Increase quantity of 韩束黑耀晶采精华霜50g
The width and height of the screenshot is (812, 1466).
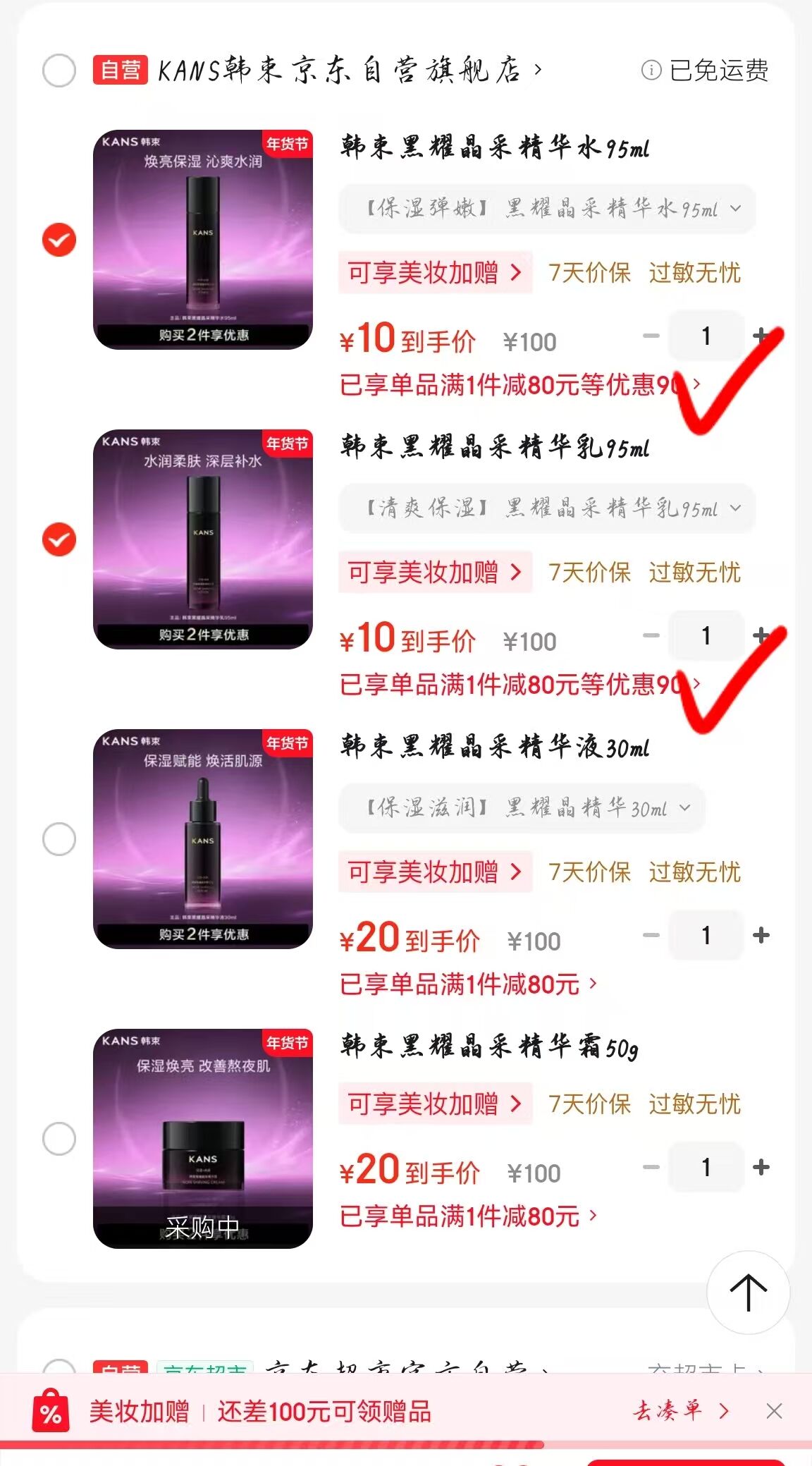click(x=761, y=1168)
